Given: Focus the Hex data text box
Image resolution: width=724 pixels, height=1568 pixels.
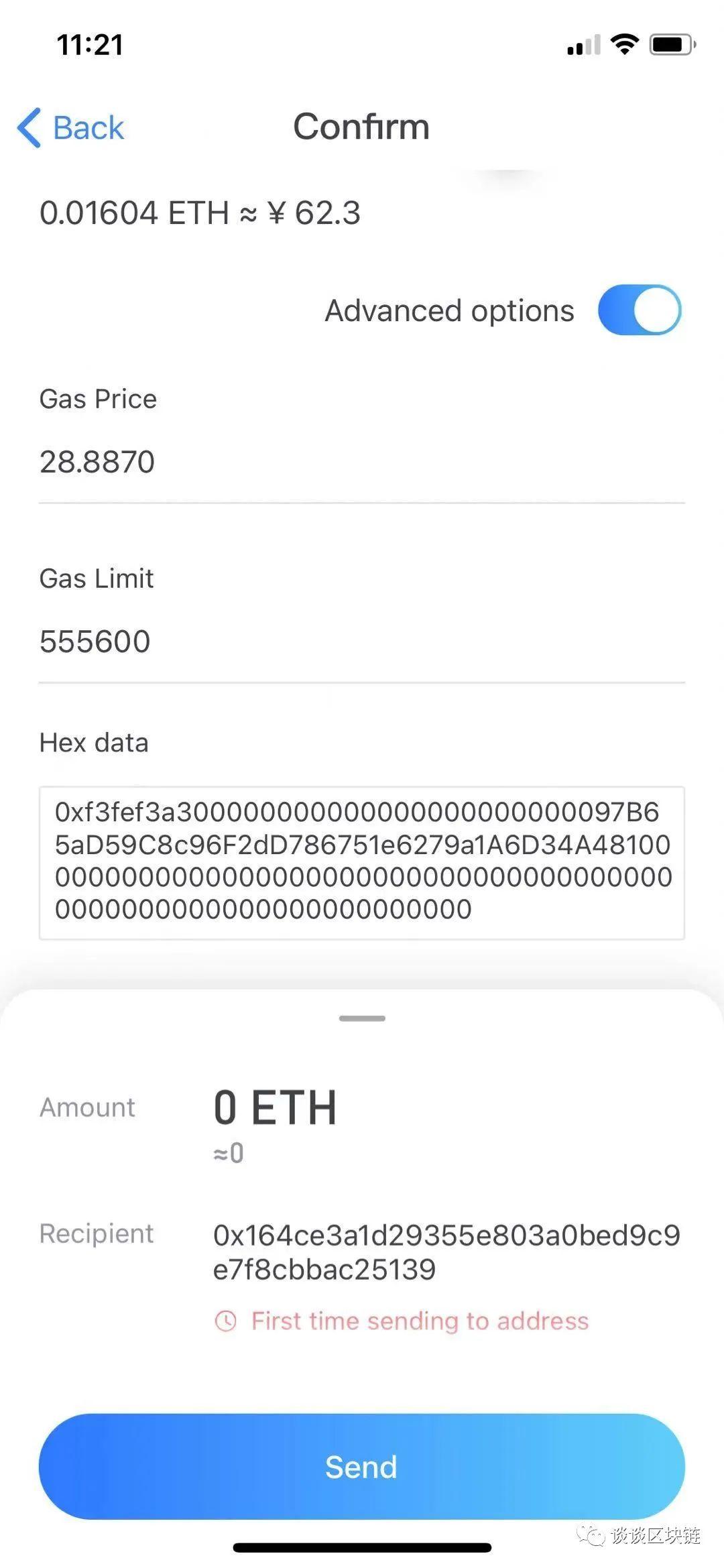Looking at the screenshot, I should pyautogui.click(x=361, y=862).
